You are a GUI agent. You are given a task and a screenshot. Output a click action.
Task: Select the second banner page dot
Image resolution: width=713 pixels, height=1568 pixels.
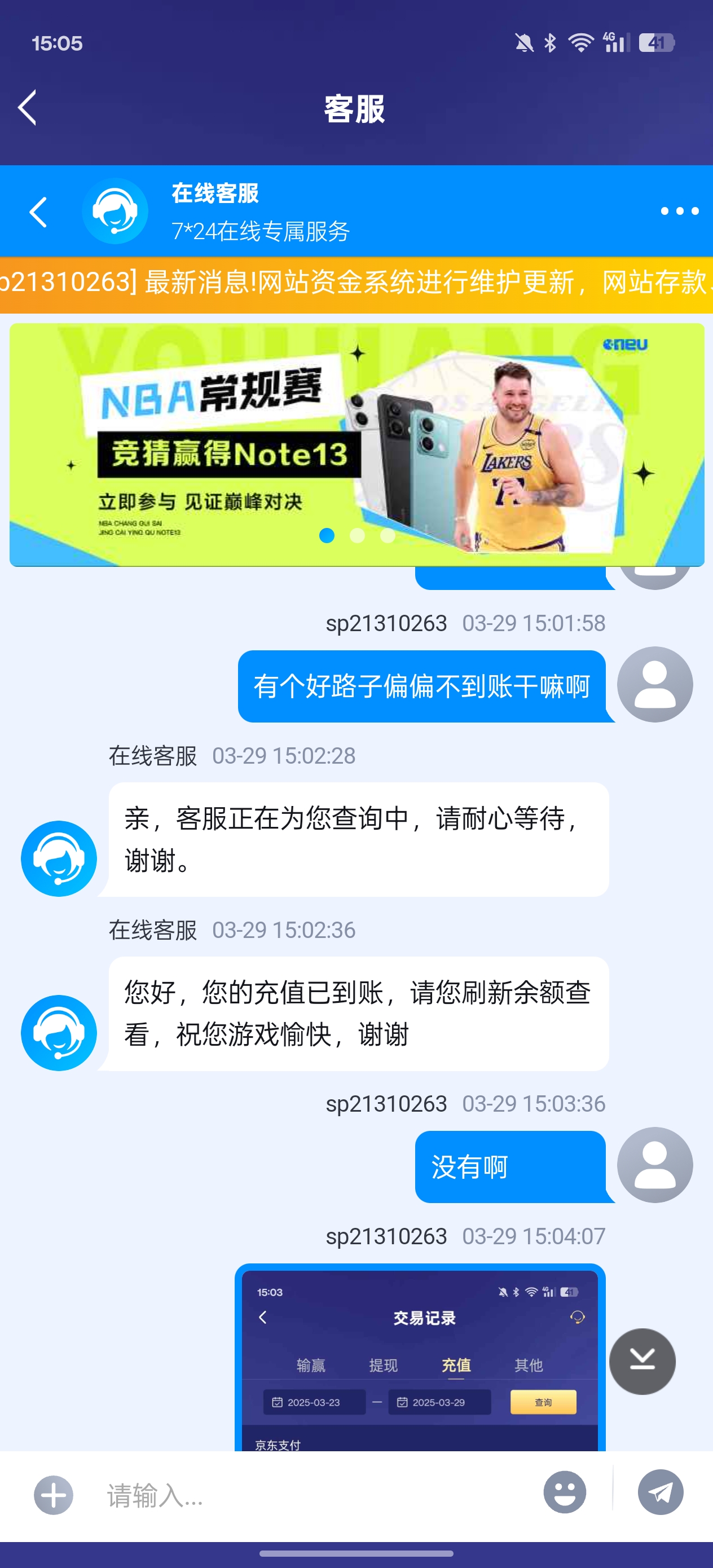coord(358,536)
